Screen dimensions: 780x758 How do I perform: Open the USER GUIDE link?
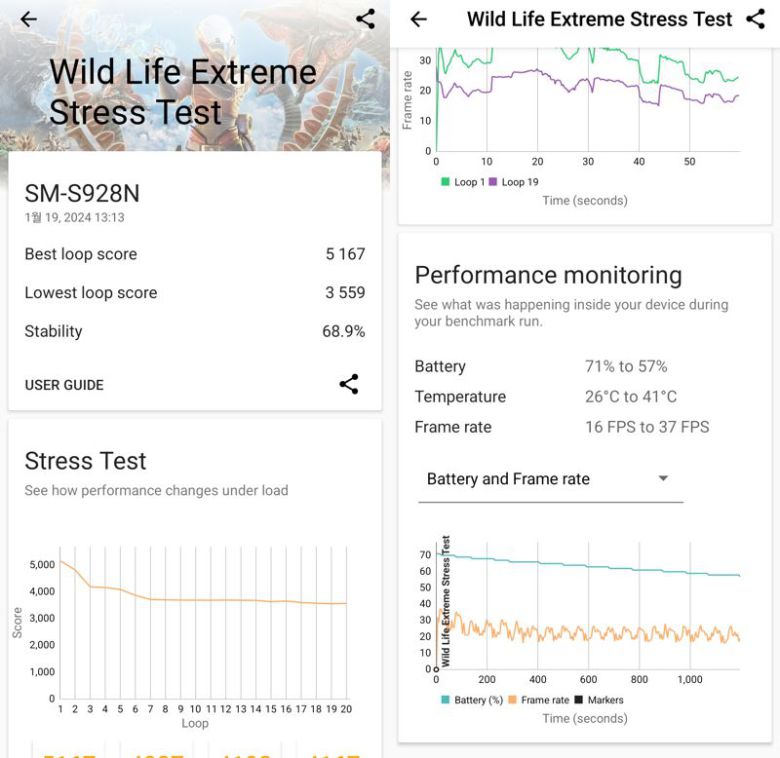pos(64,385)
